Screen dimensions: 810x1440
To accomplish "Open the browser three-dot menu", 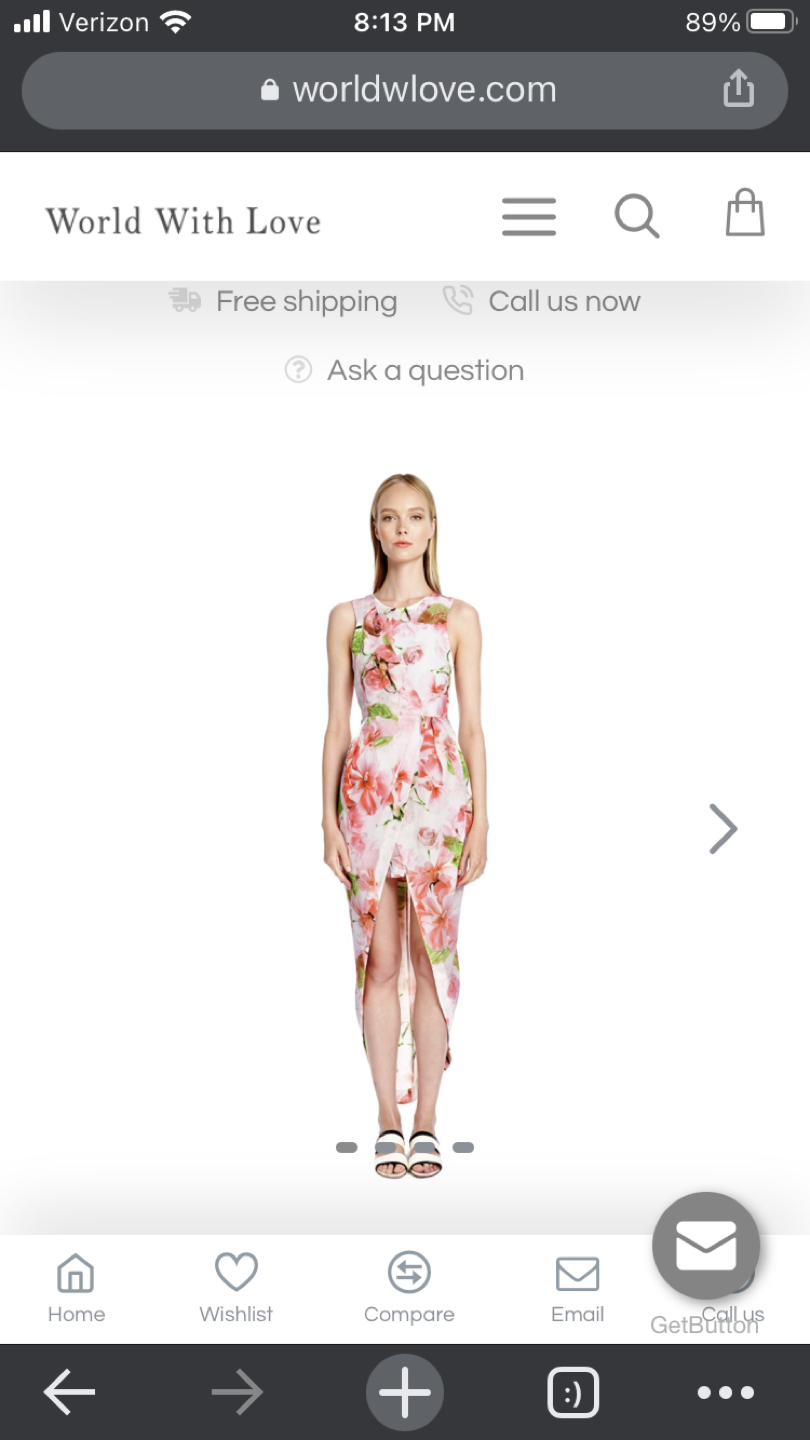I will 726,1391.
